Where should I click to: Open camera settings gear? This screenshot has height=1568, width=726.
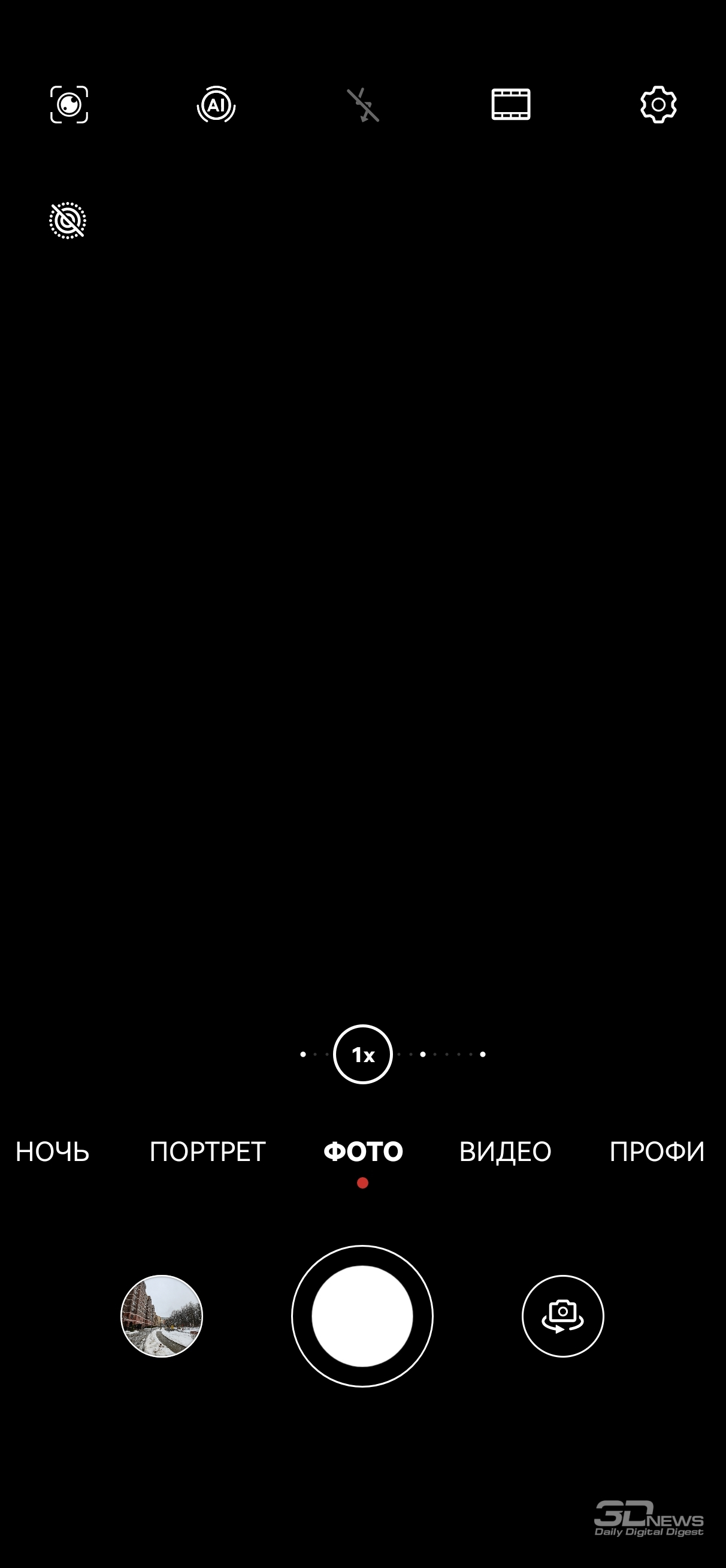(x=658, y=105)
